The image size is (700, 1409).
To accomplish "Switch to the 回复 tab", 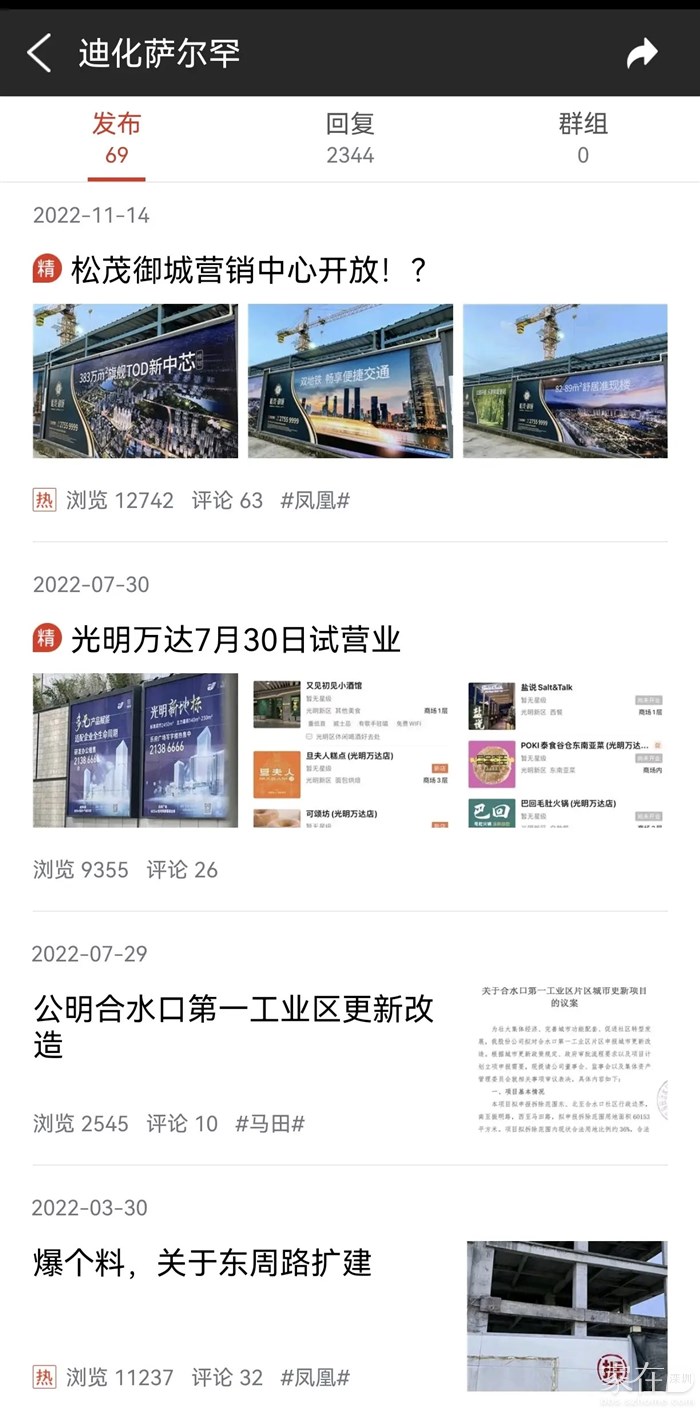I will pos(350,138).
